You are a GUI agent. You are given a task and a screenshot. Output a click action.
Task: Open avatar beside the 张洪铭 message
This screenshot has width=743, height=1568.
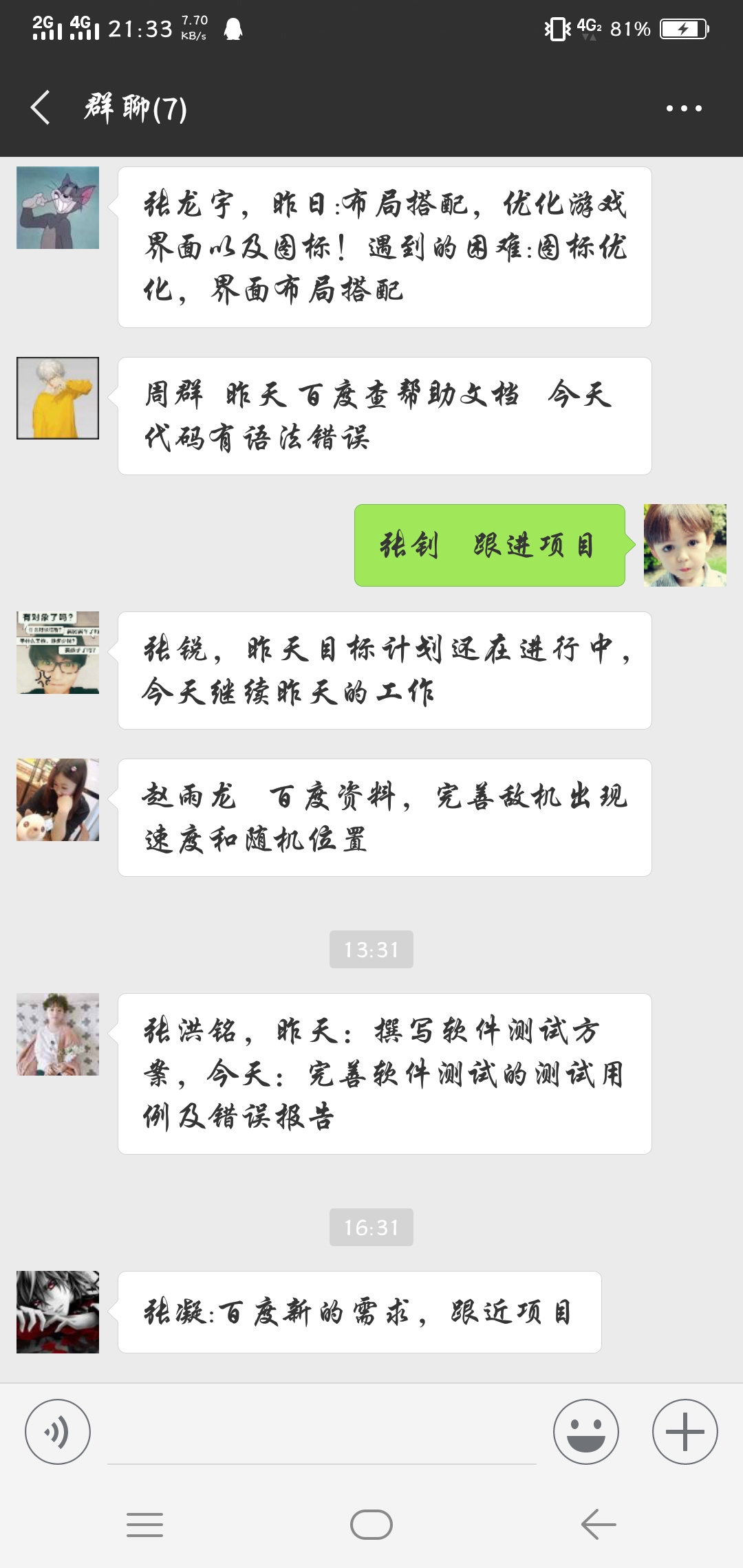pos(58,1034)
